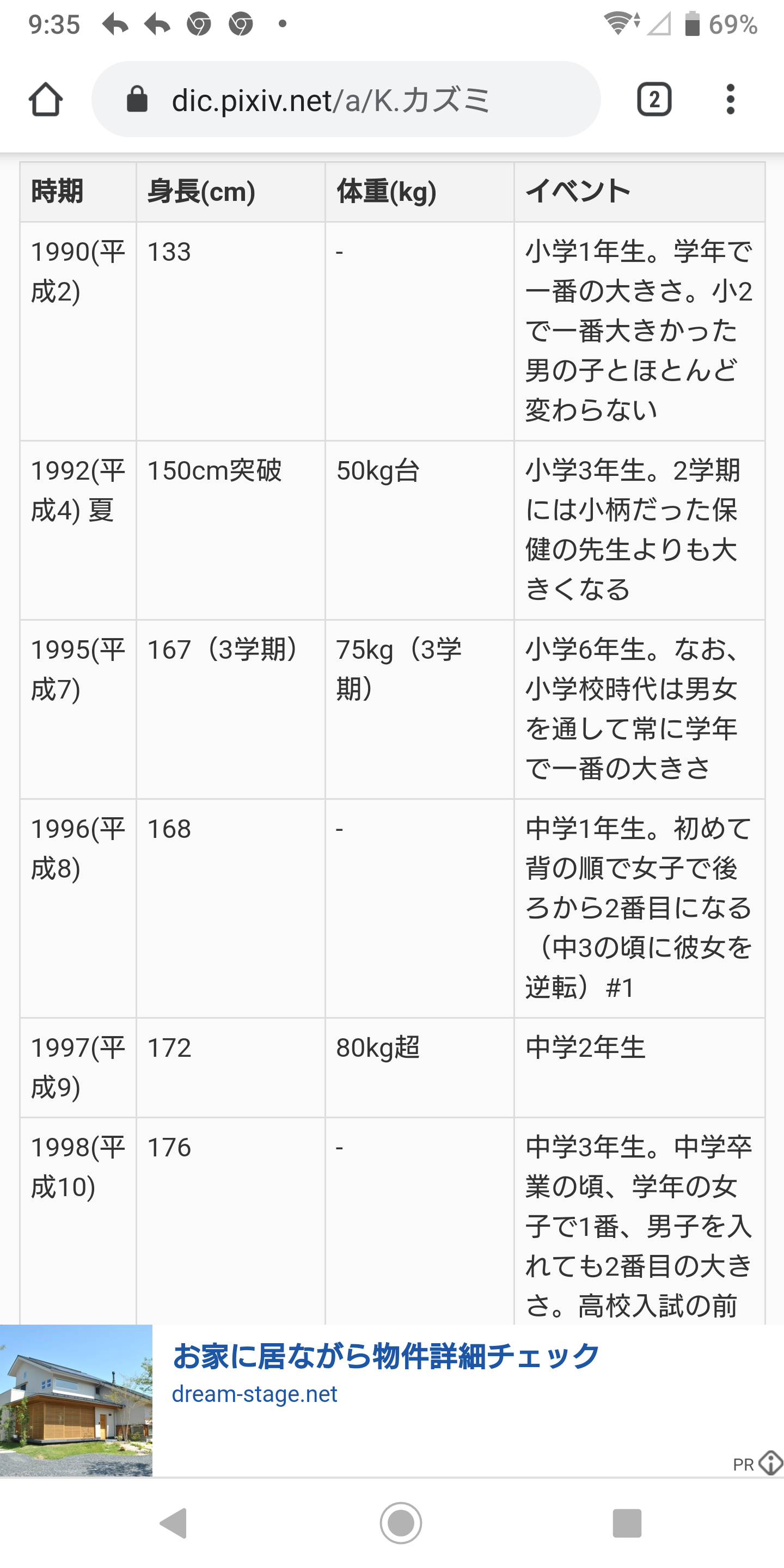Viewport: 784px width, 1568px height.
Task: Go to the browser home page
Action: click(x=46, y=100)
